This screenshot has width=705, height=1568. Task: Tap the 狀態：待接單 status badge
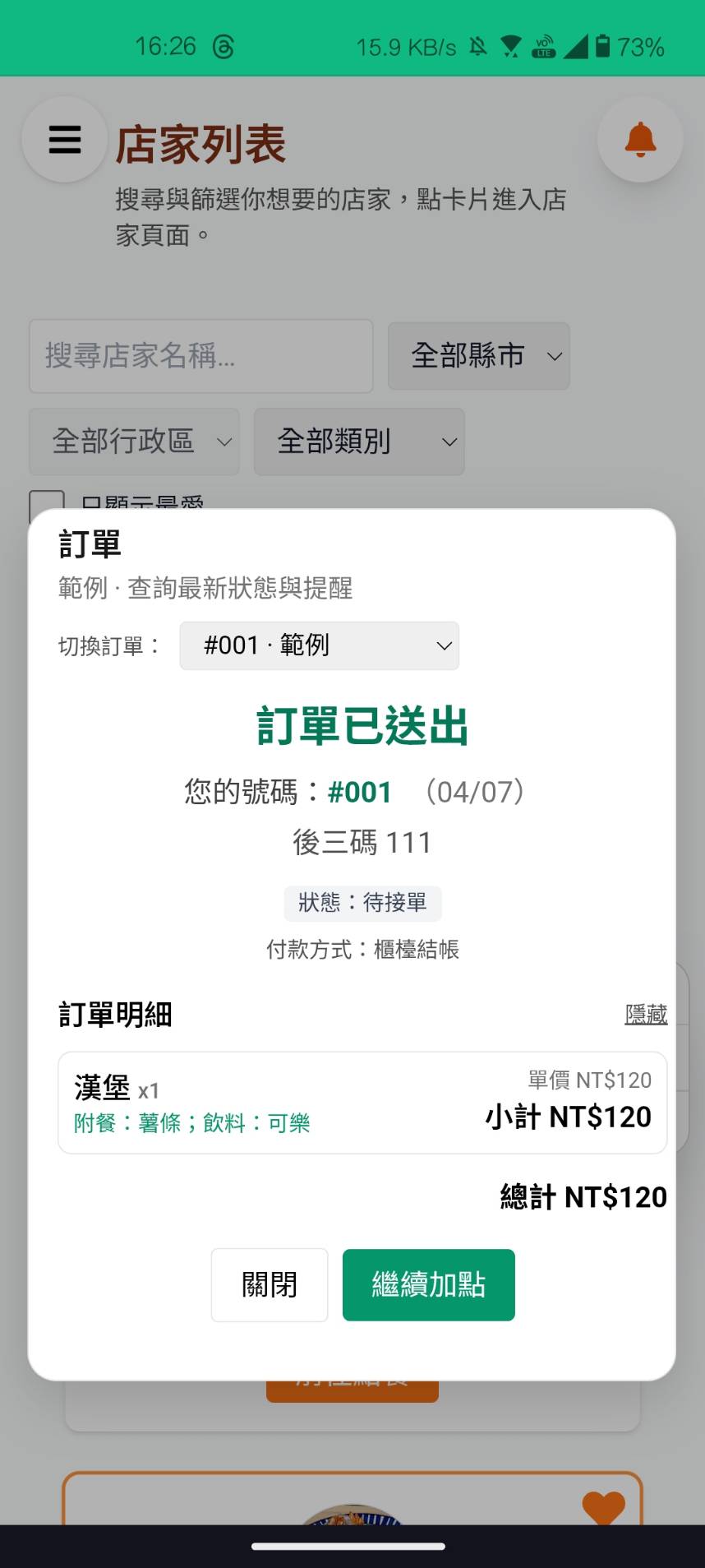[362, 903]
